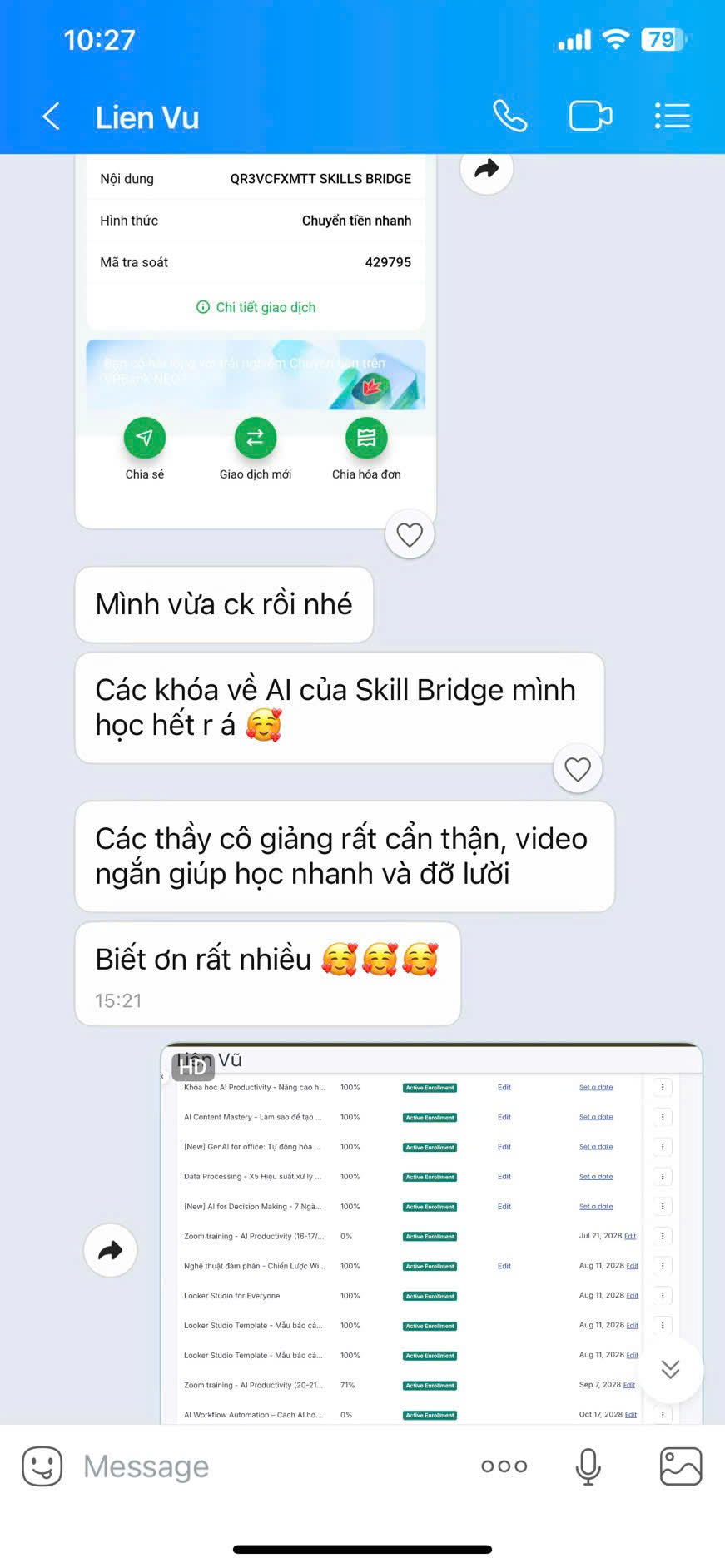React with heart to the Skill Bridge message
725x1568 pixels.
coord(577,769)
